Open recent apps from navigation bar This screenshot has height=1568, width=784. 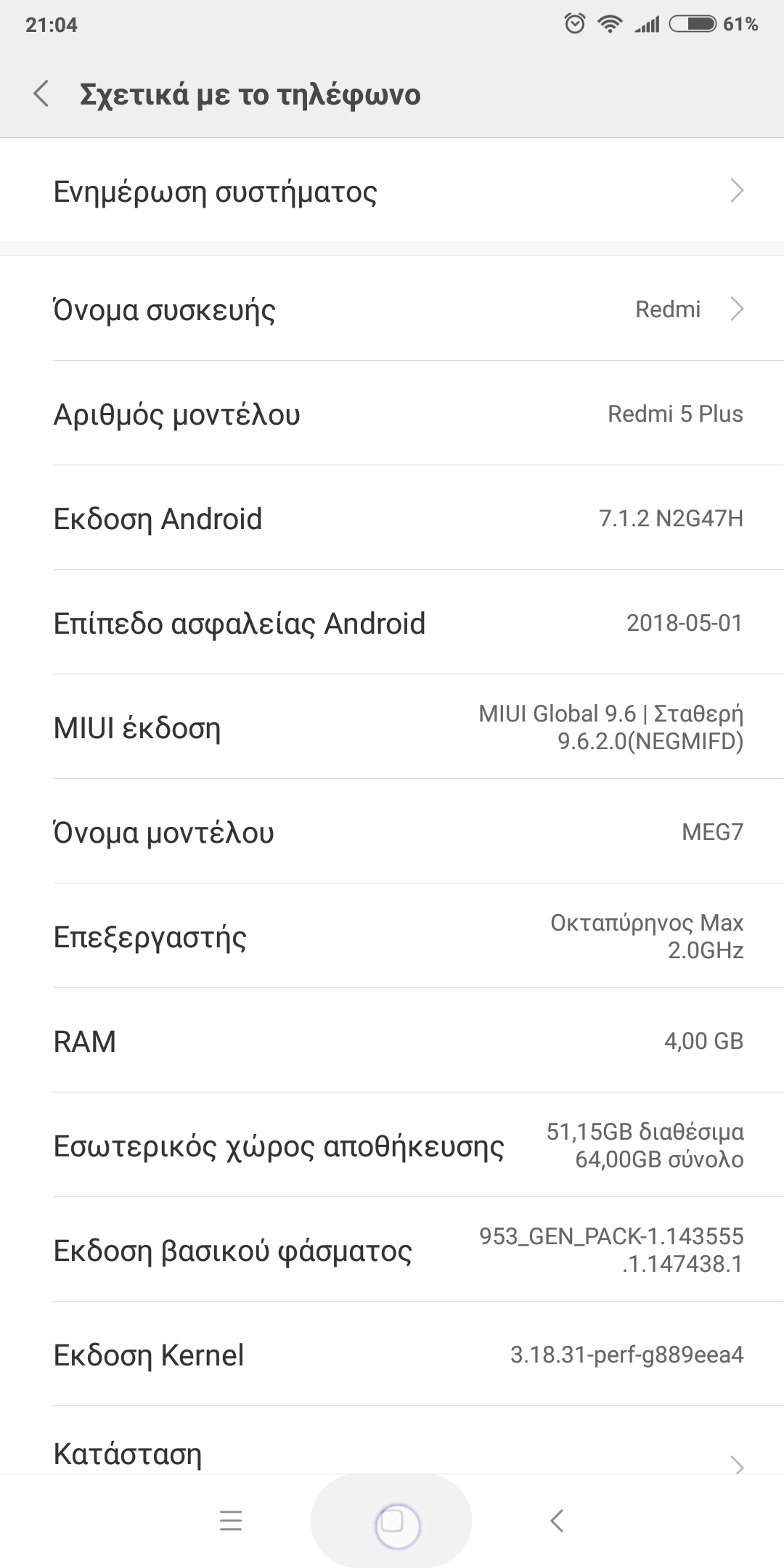231,1521
